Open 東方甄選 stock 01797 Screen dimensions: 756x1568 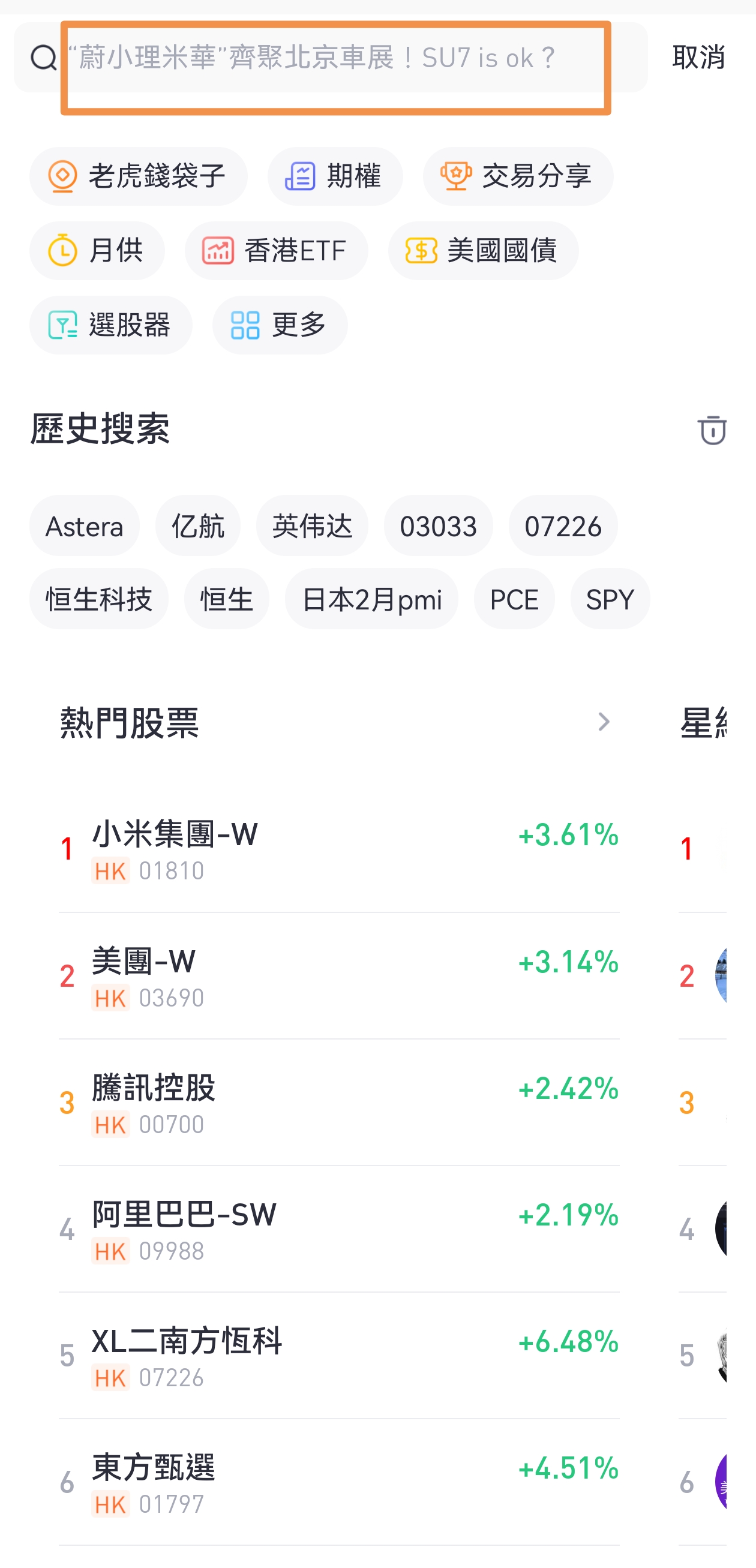tap(338, 1483)
